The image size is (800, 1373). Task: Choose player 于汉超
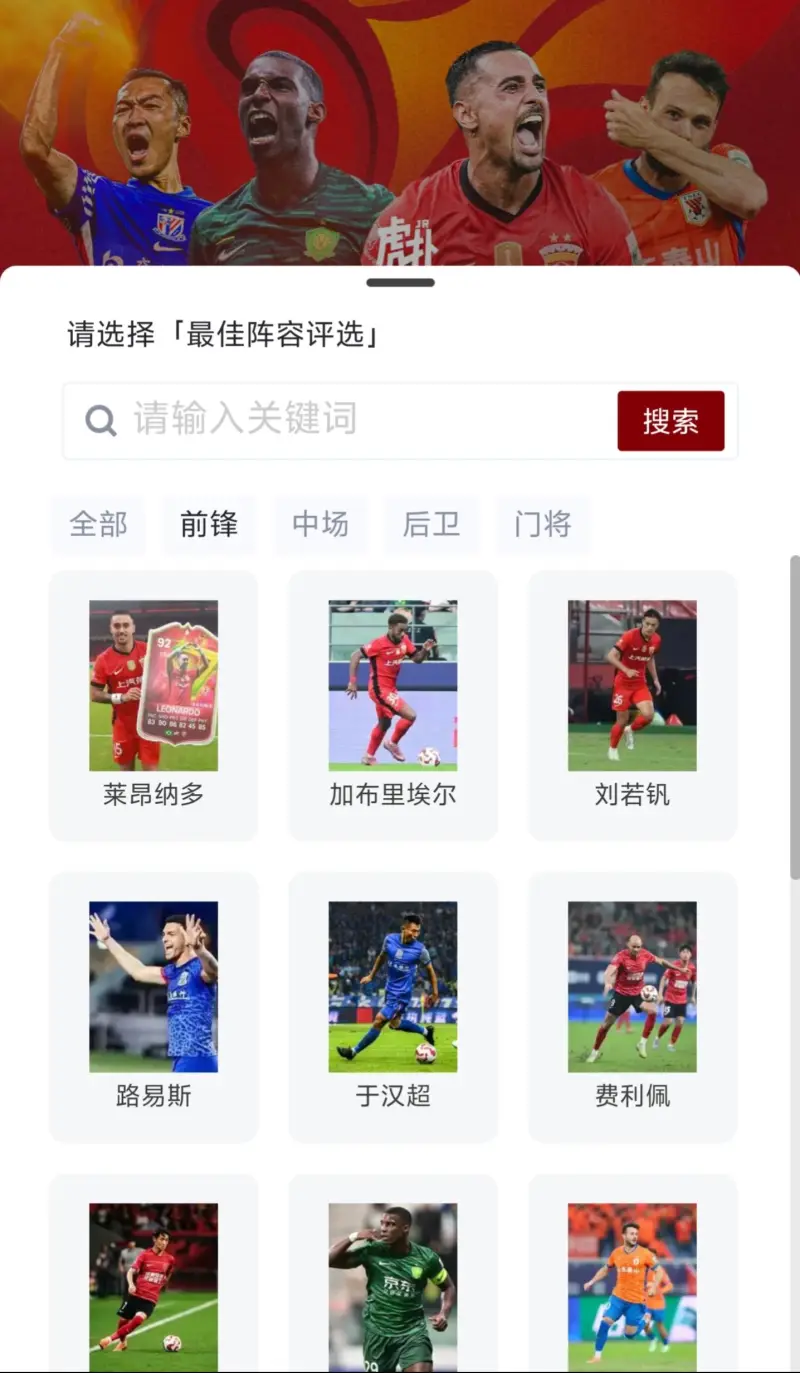click(x=393, y=1007)
